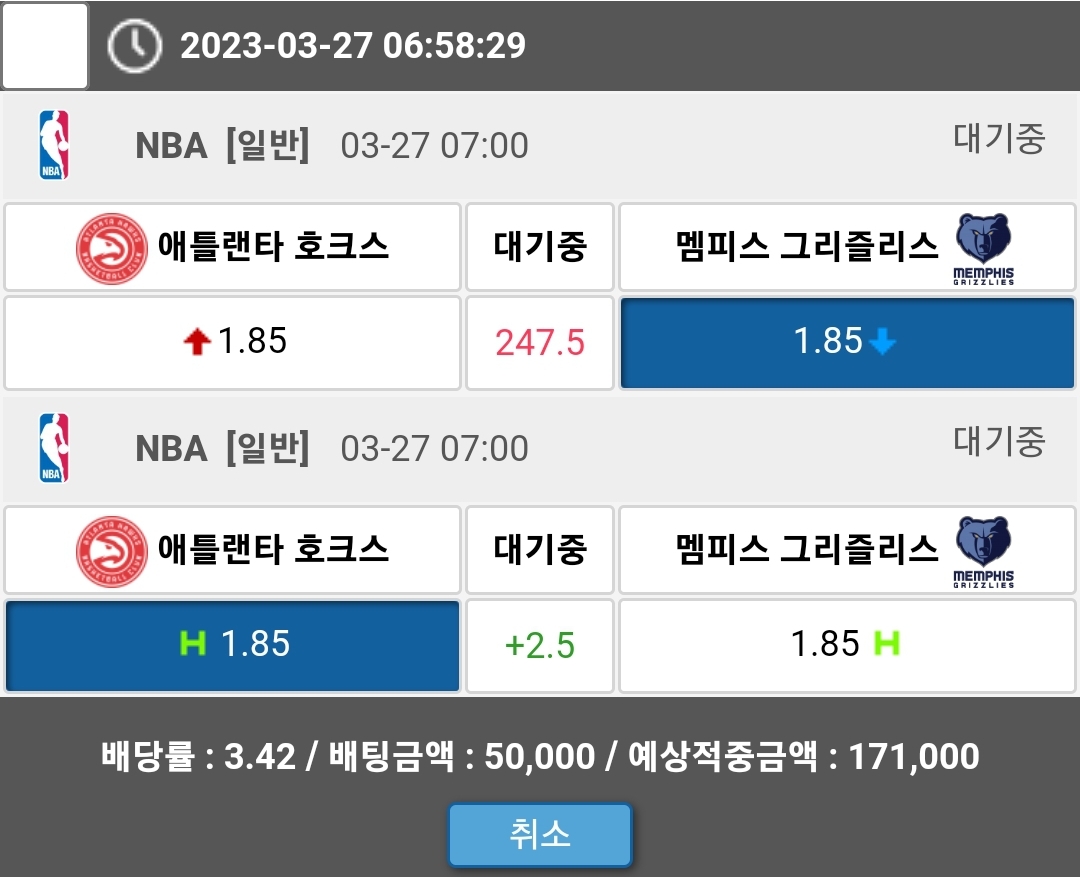1080x877 pixels.
Task: Tap the 취소 button to cancel the bet
Action: [x=540, y=834]
